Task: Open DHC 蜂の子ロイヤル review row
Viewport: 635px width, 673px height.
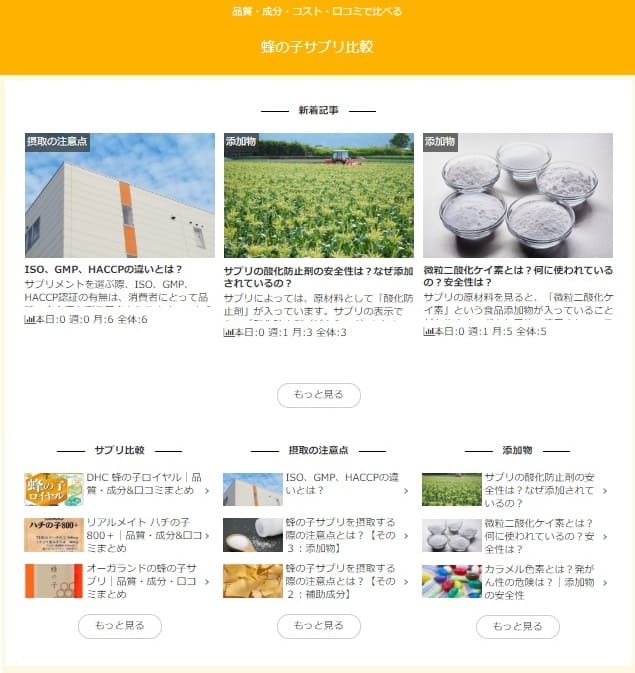Action: click(x=119, y=490)
